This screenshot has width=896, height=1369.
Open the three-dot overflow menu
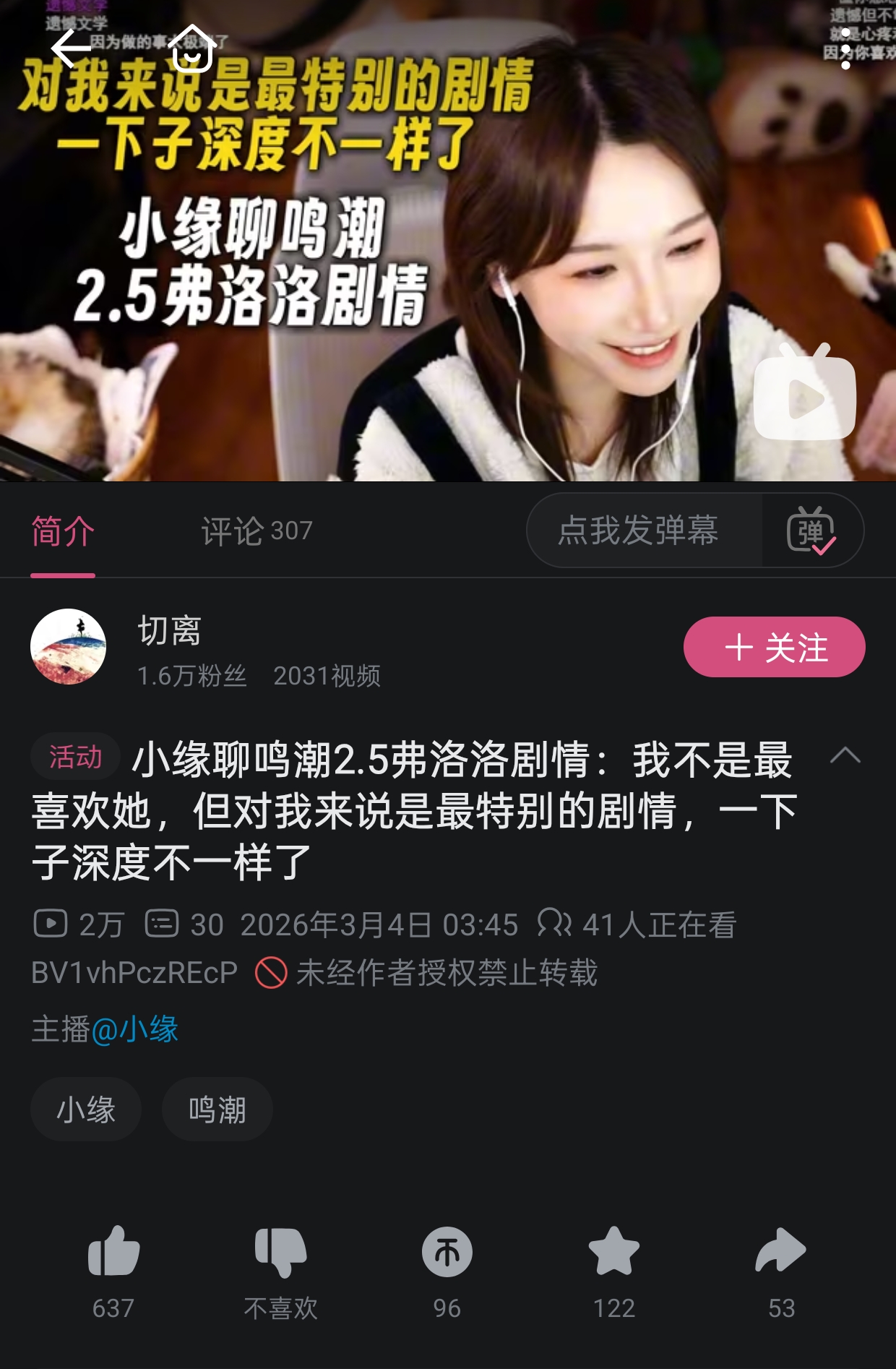coord(845,48)
